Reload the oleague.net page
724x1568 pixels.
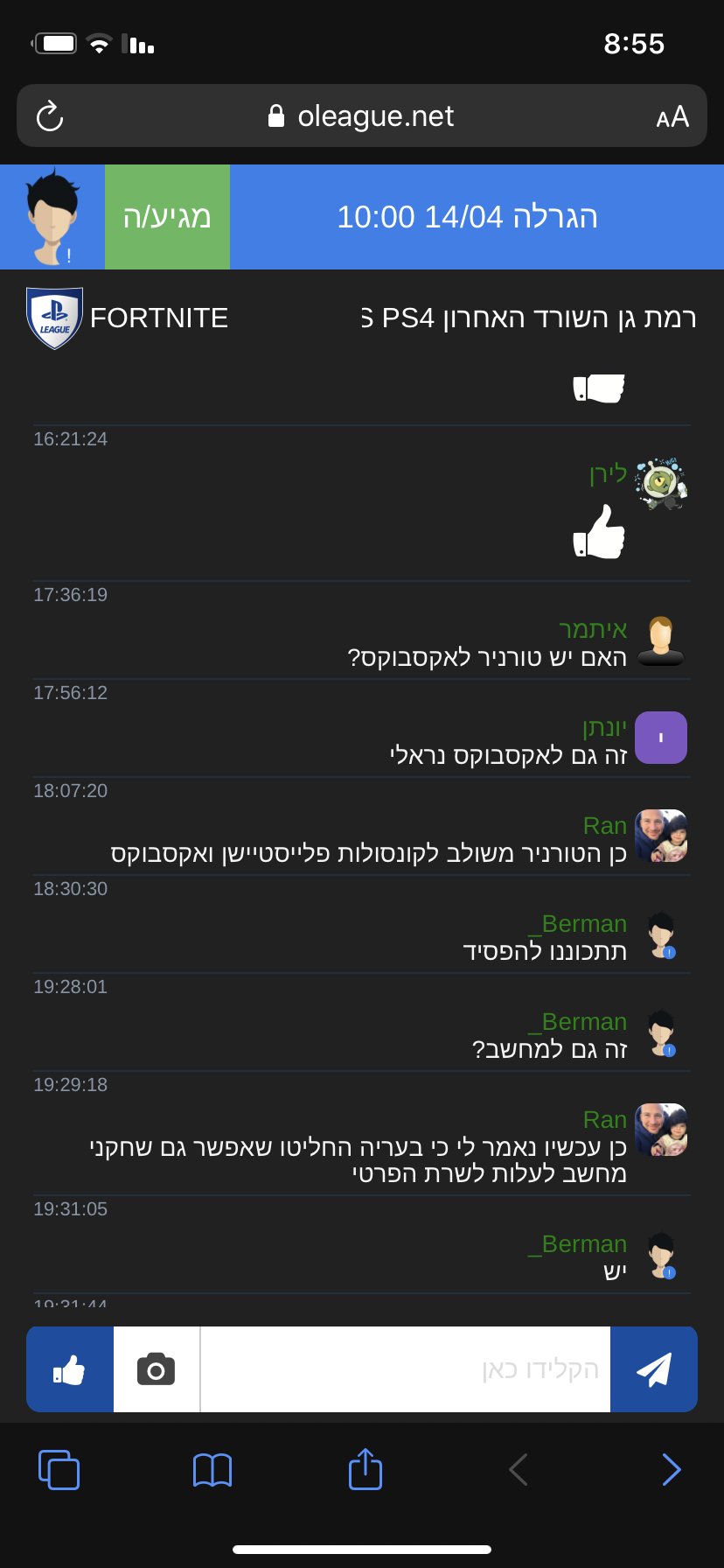tap(50, 115)
